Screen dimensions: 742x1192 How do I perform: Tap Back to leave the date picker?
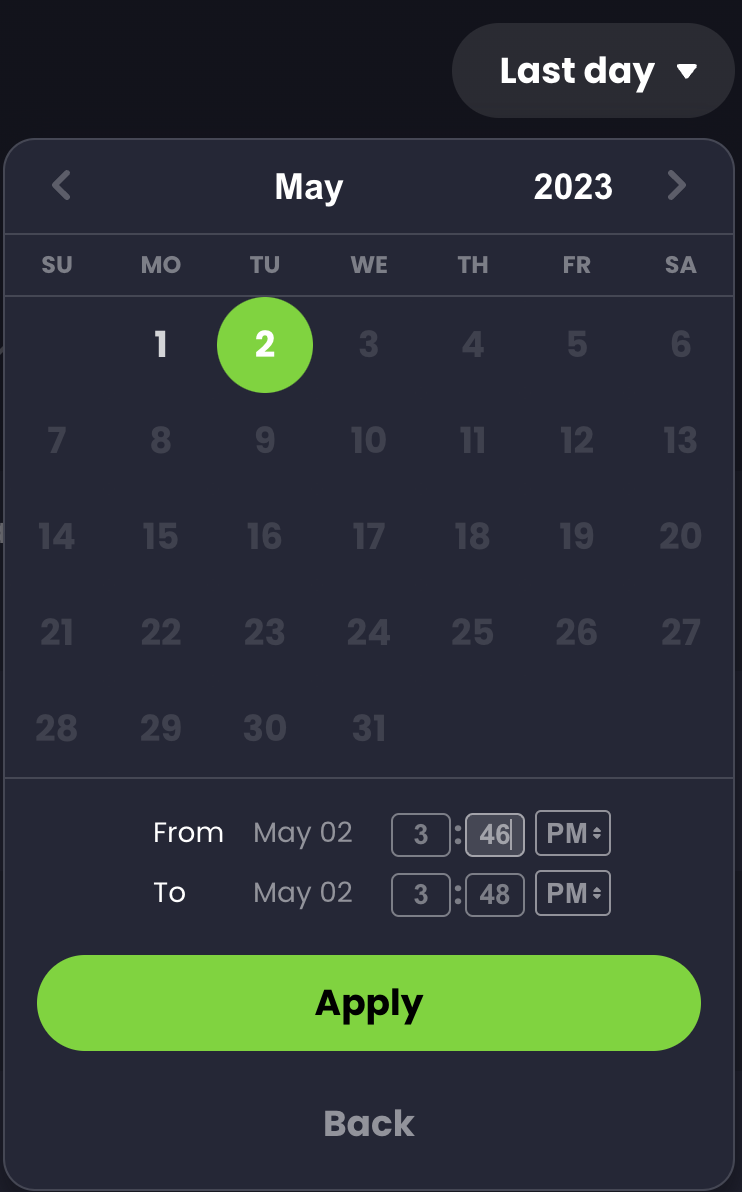point(369,1123)
